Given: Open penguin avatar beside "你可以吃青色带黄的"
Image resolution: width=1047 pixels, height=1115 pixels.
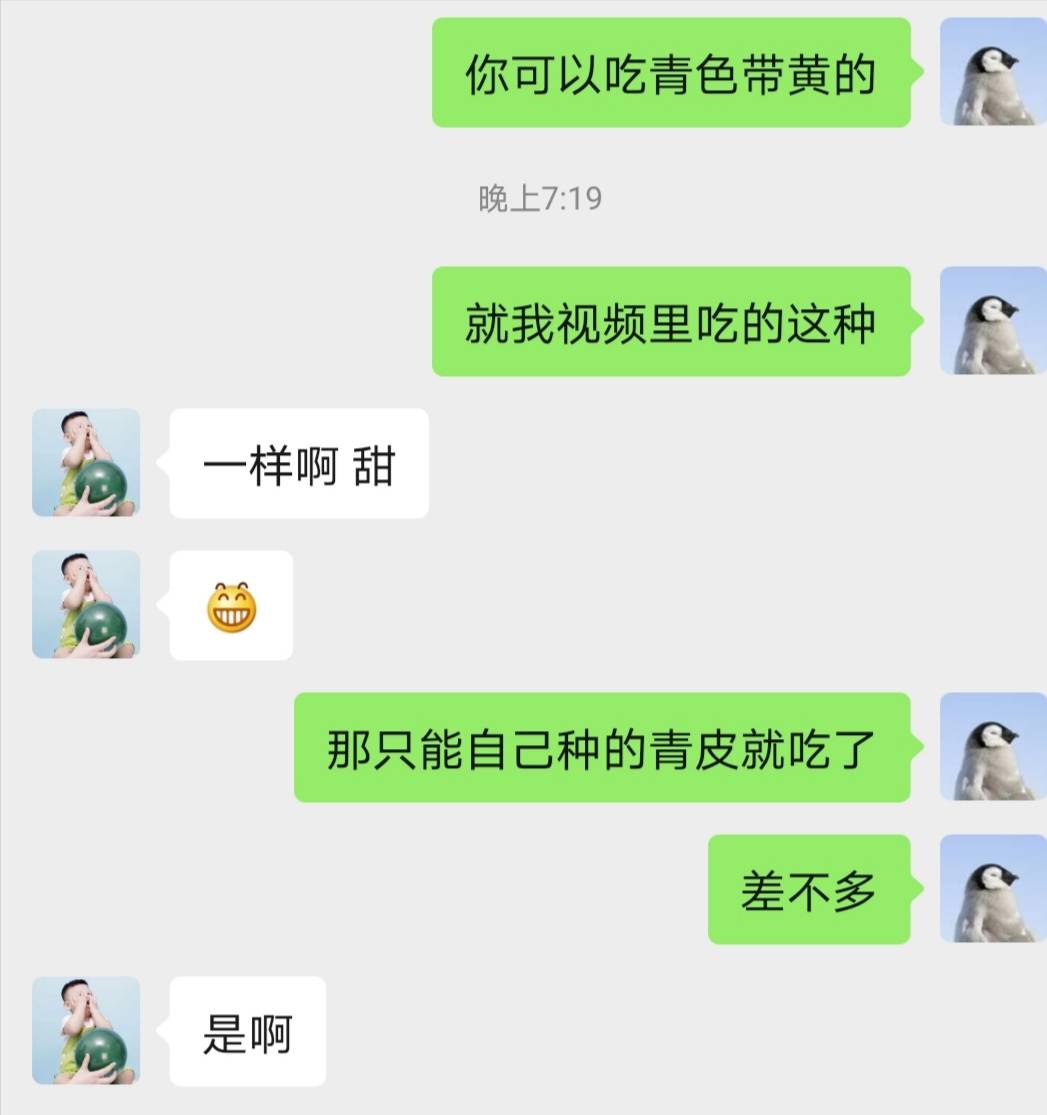Looking at the screenshot, I should pos(992,72).
